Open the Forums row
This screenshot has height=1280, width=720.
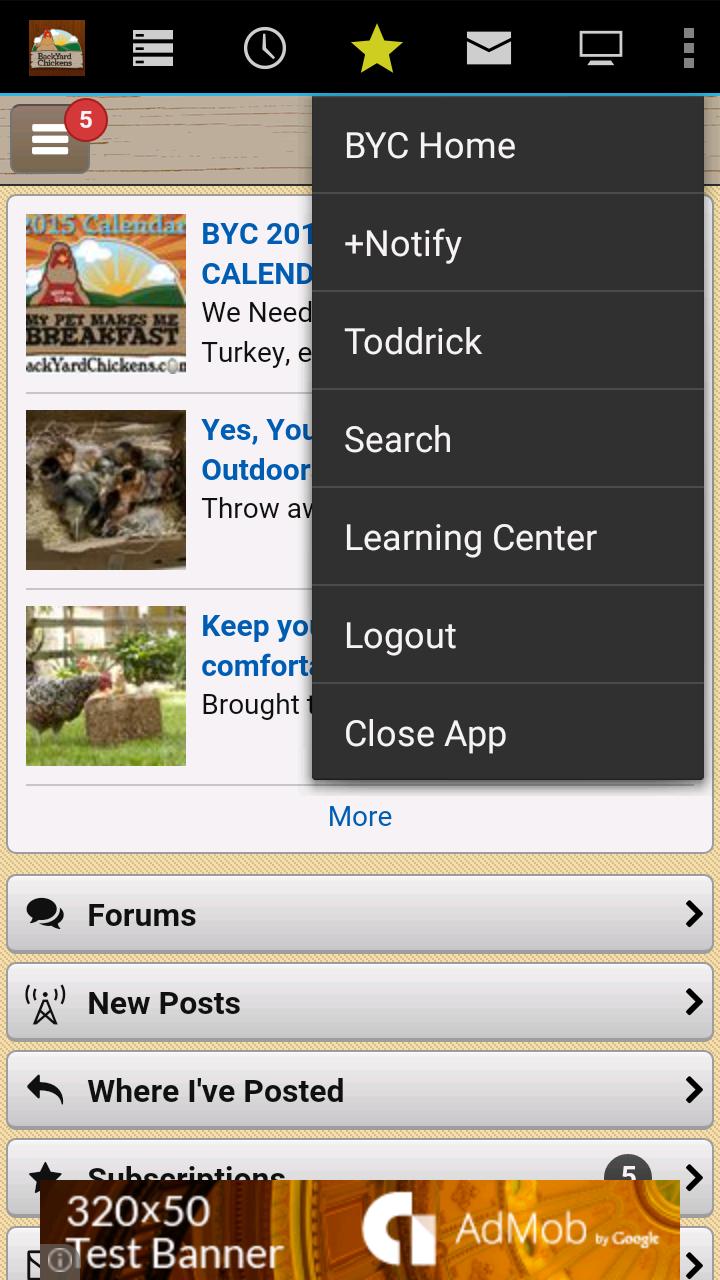[360, 914]
